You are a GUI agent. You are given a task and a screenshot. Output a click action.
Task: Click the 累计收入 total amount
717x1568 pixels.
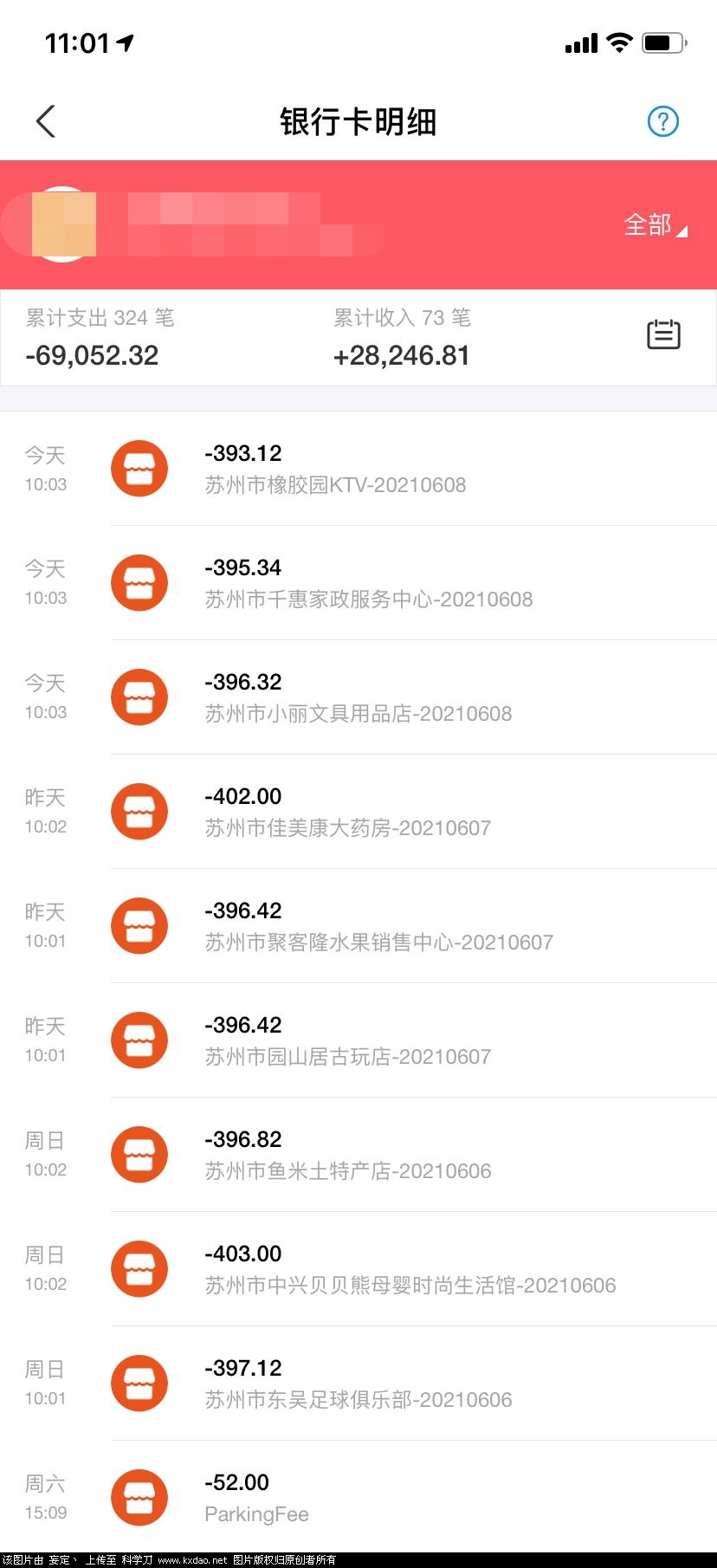coord(401,355)
